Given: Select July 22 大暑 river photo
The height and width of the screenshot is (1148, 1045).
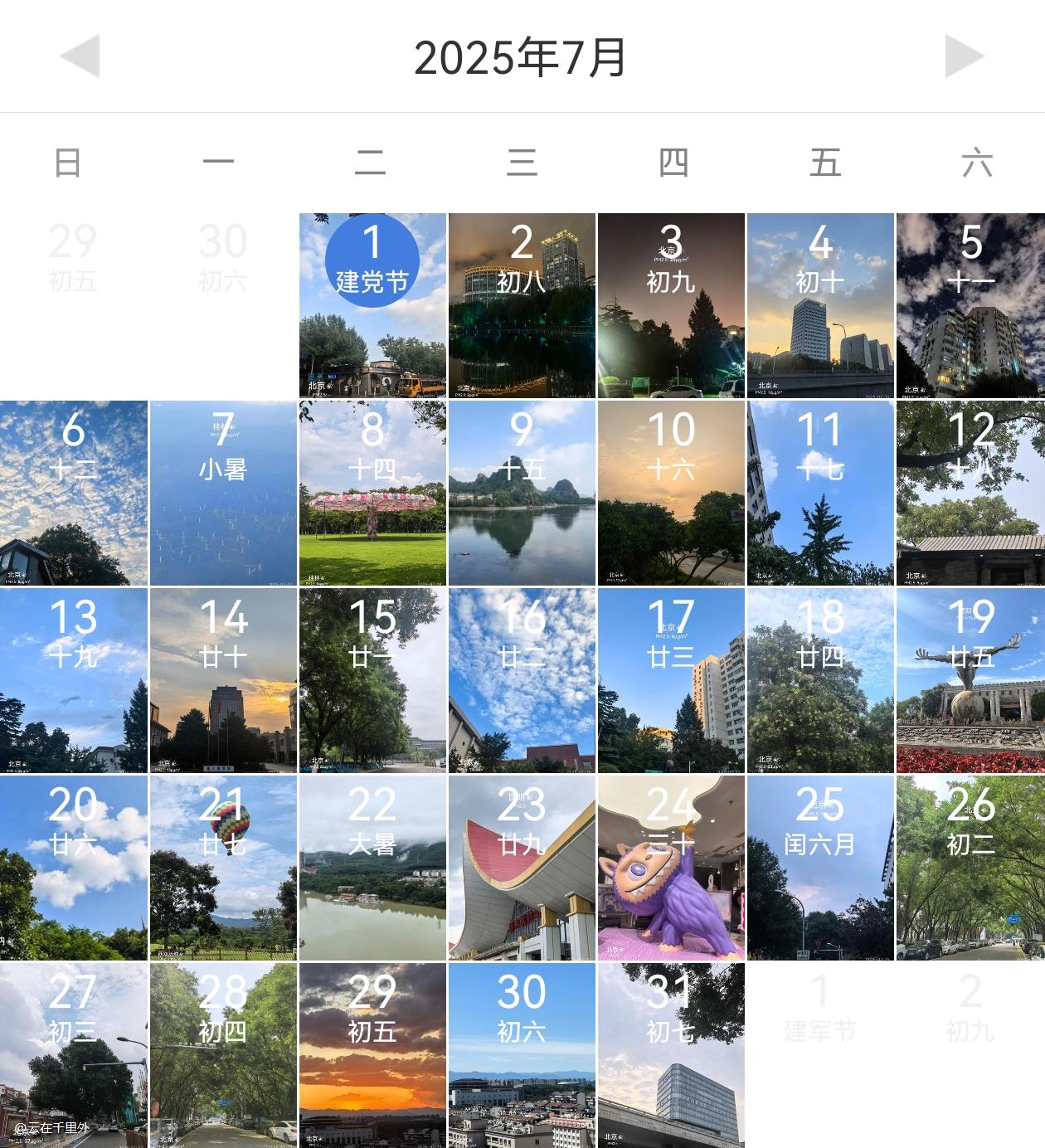Looking at the screenshot, I should tap(372, 868).
